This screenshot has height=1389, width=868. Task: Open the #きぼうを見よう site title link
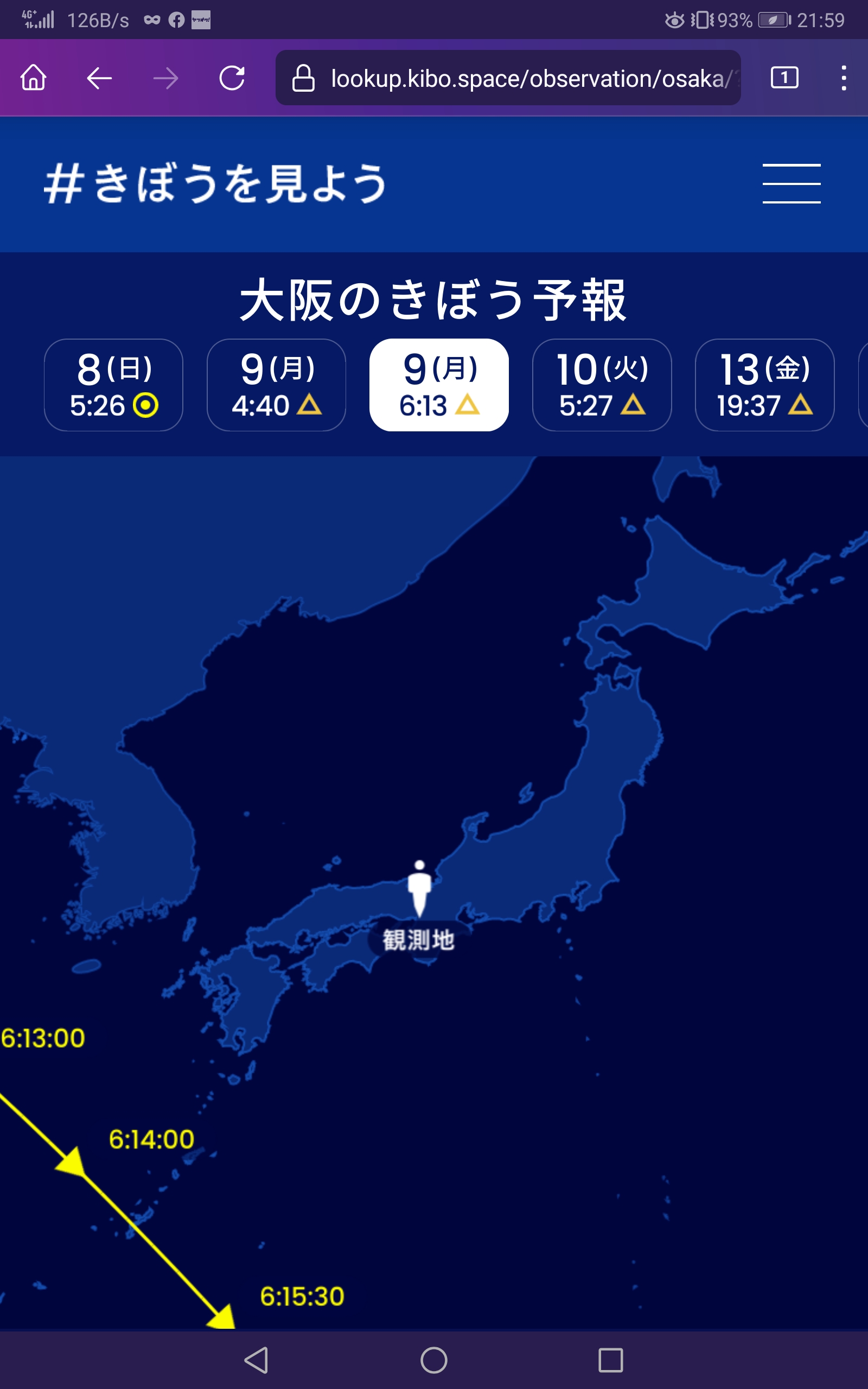(x=216, y=183)
